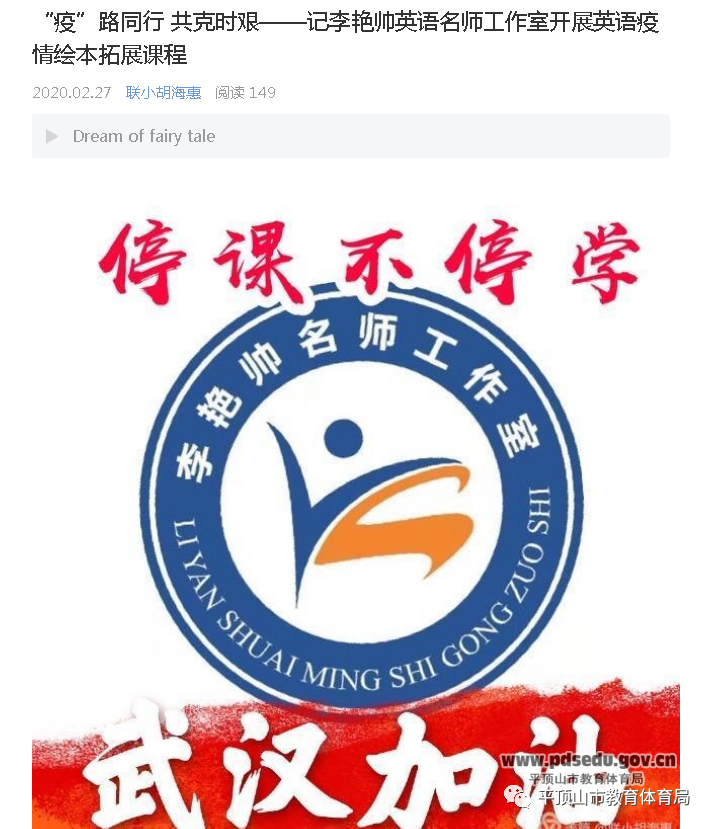Open the 联小胡海惠 account link
The height and width of the screenshot is (829, 713).
163,92
